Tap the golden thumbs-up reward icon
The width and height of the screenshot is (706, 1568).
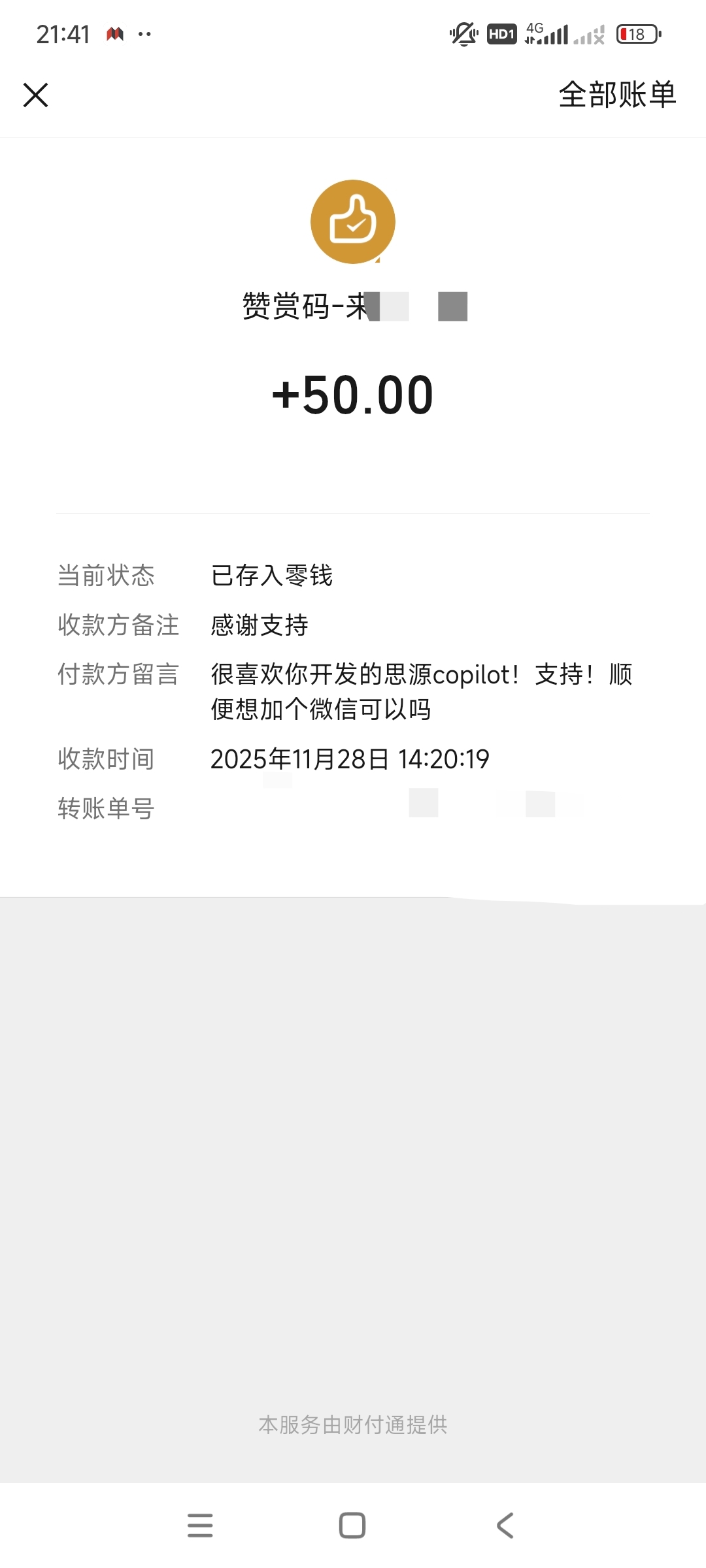[353, 221]
